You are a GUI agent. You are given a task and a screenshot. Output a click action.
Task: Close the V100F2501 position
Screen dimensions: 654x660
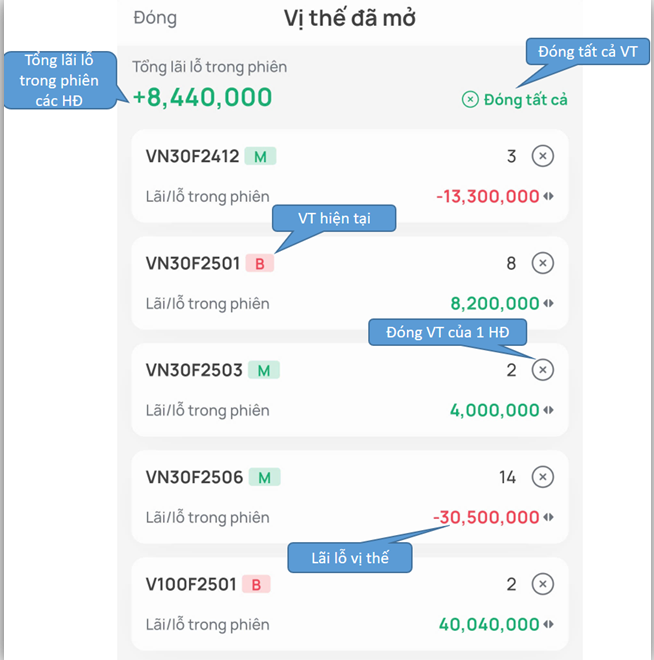pos(542,584)
